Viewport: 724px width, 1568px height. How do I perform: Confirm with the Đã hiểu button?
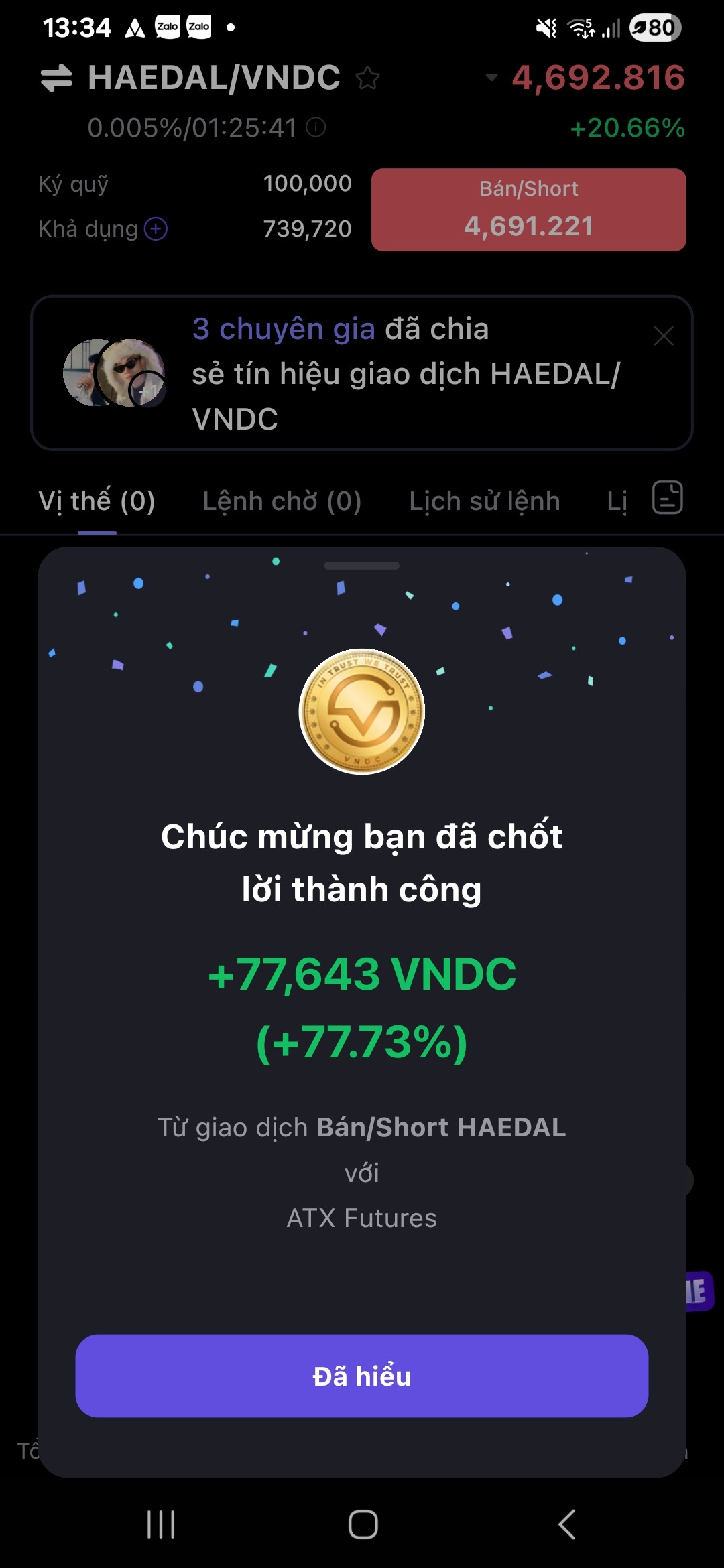pos(361,1376)
